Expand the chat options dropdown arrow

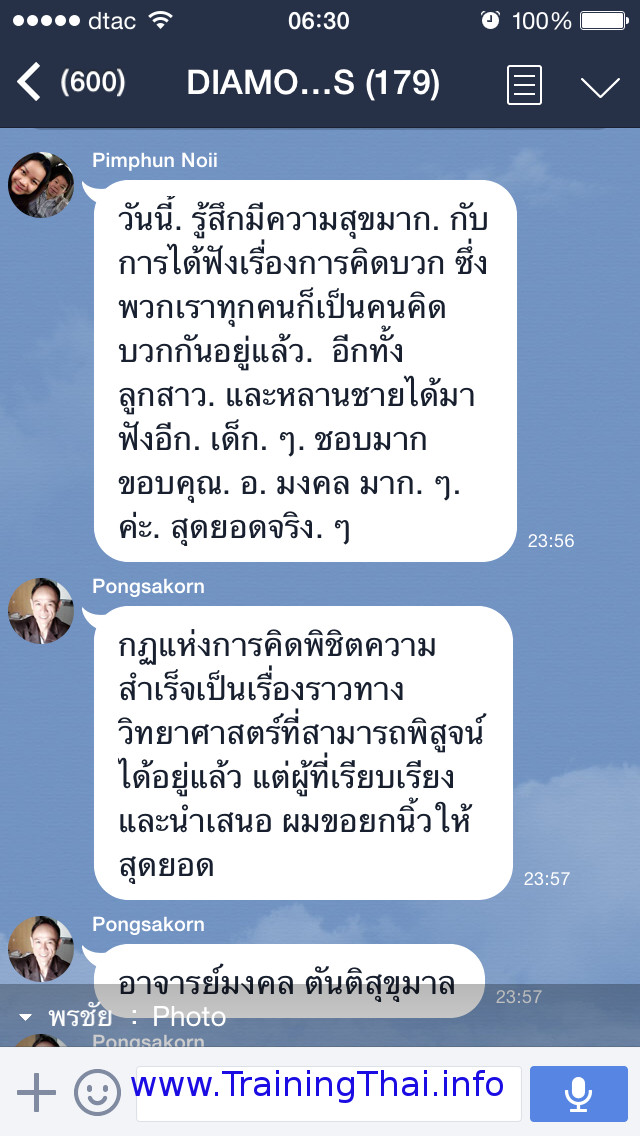click(x=600, y=87)
